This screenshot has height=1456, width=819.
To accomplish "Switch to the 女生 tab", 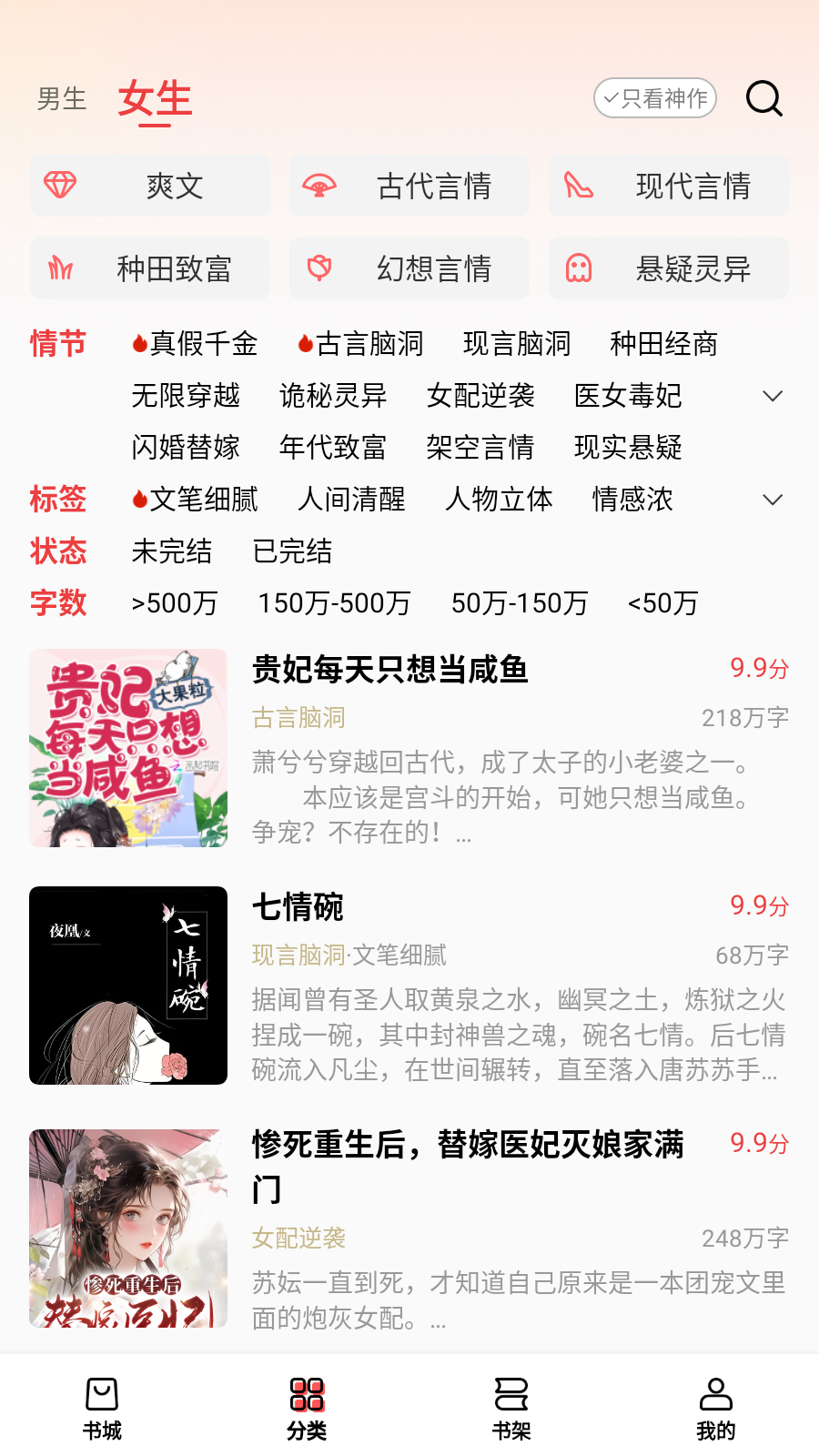I will tap(154, 100).
